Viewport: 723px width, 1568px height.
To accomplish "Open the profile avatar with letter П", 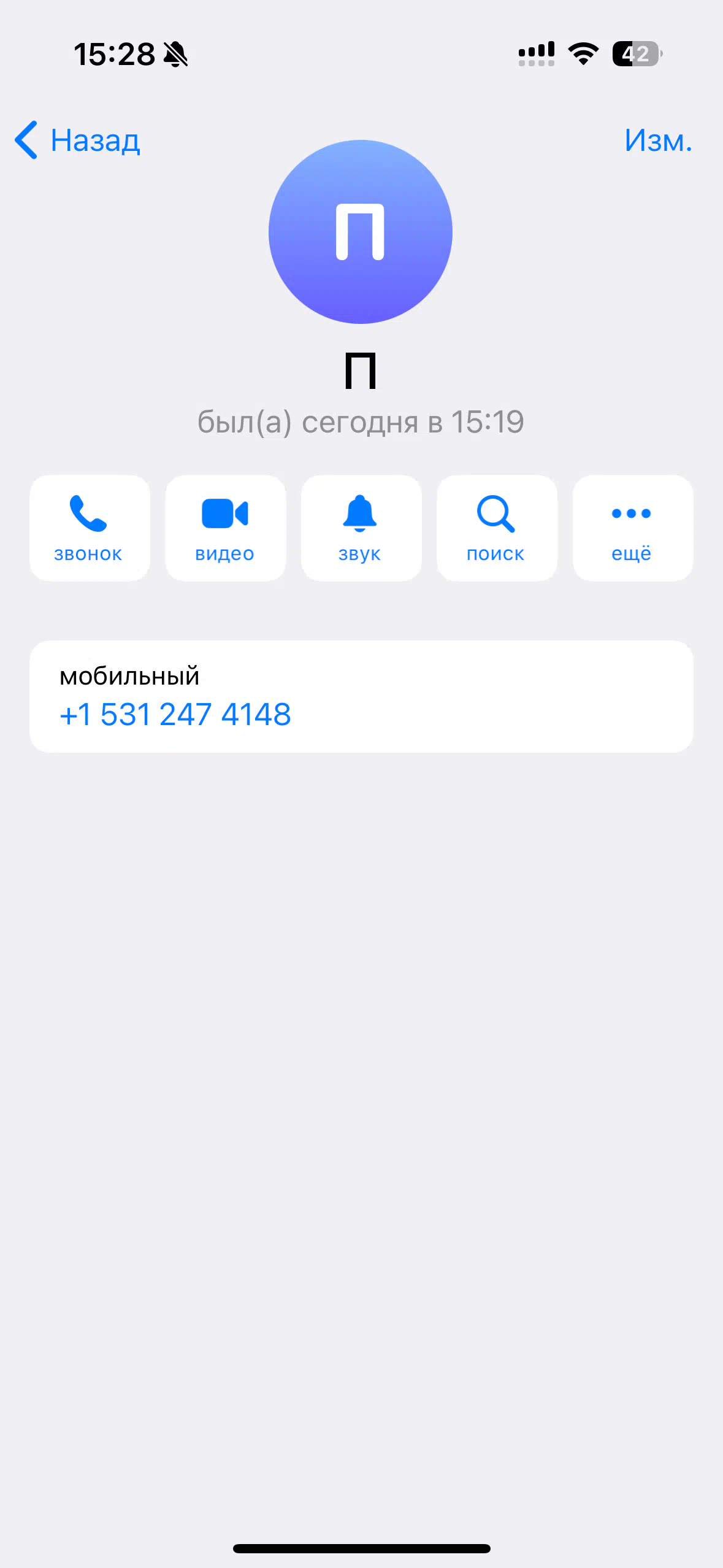I will tap(361, 232).
